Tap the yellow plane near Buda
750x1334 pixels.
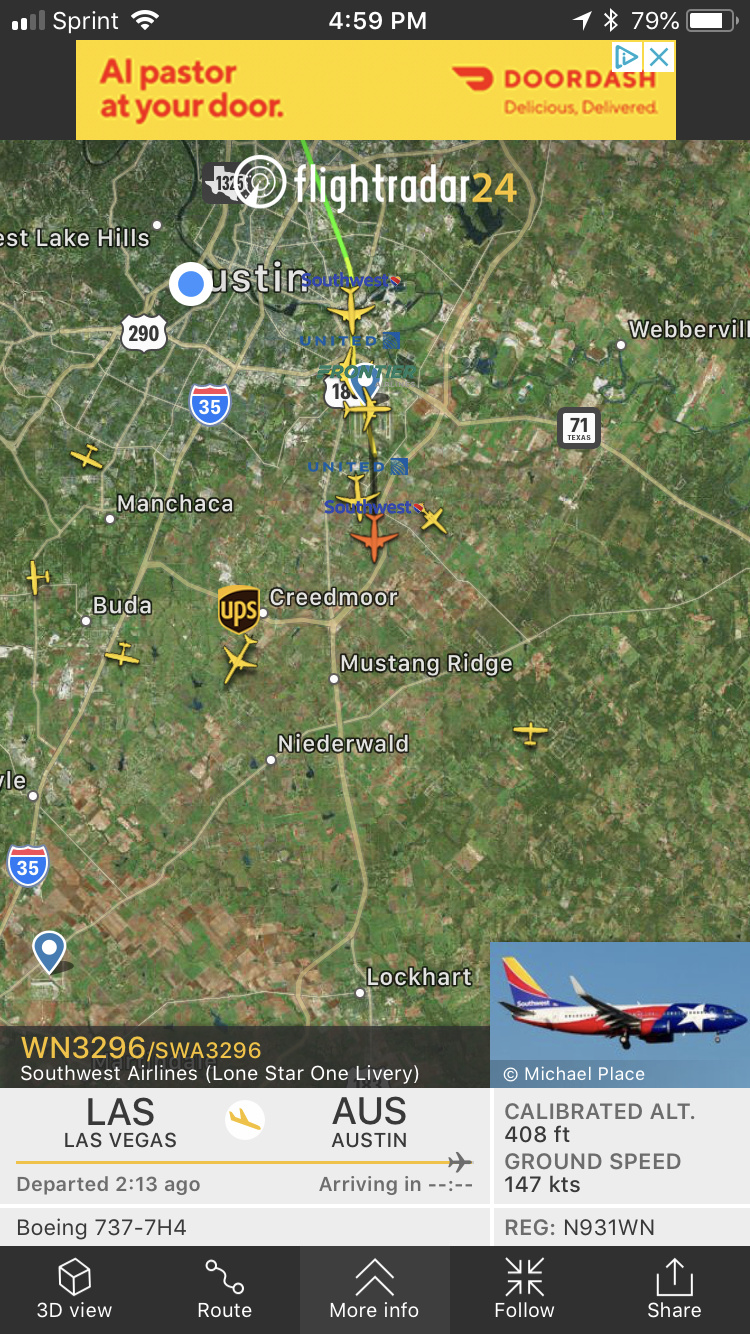[122, 655]
